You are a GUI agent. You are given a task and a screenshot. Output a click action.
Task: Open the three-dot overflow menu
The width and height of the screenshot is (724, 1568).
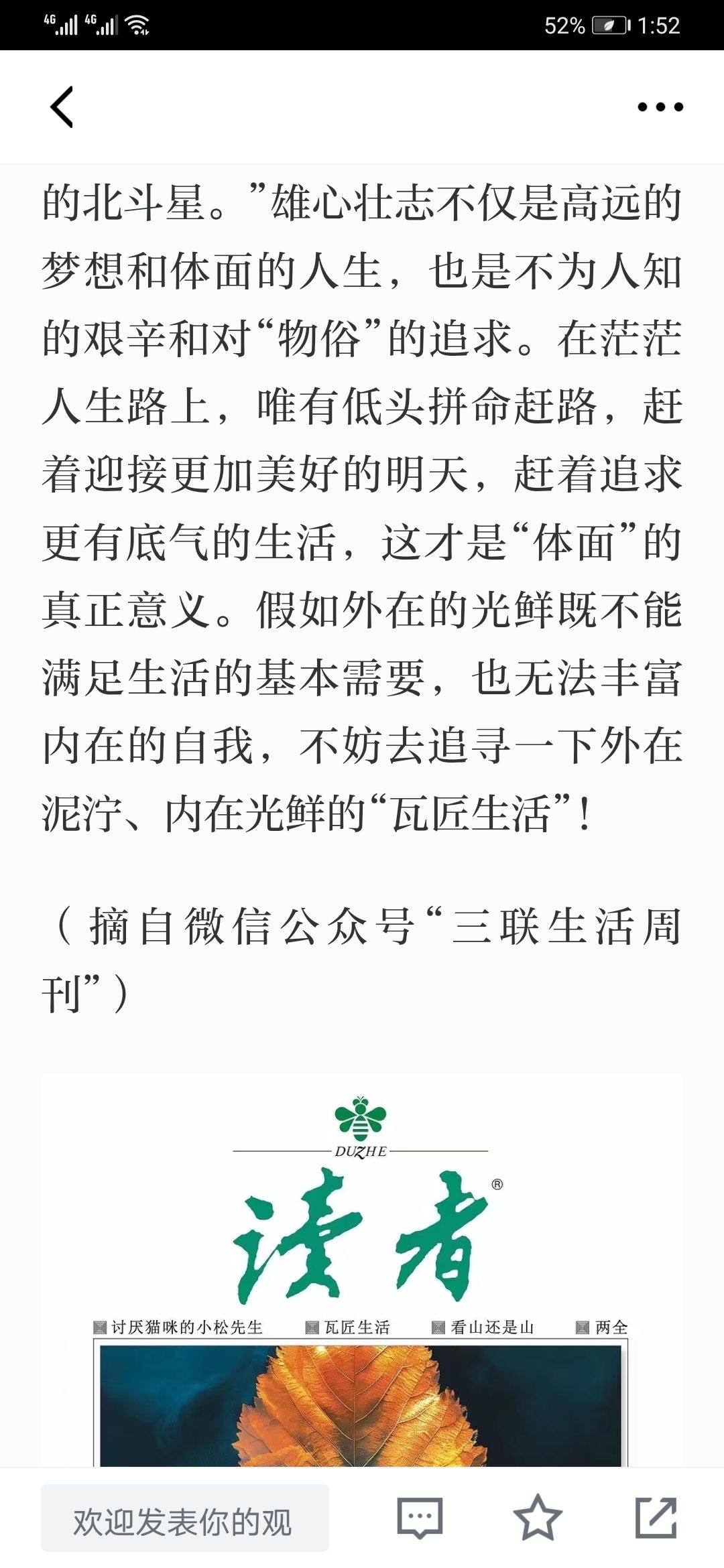(660, 107)
